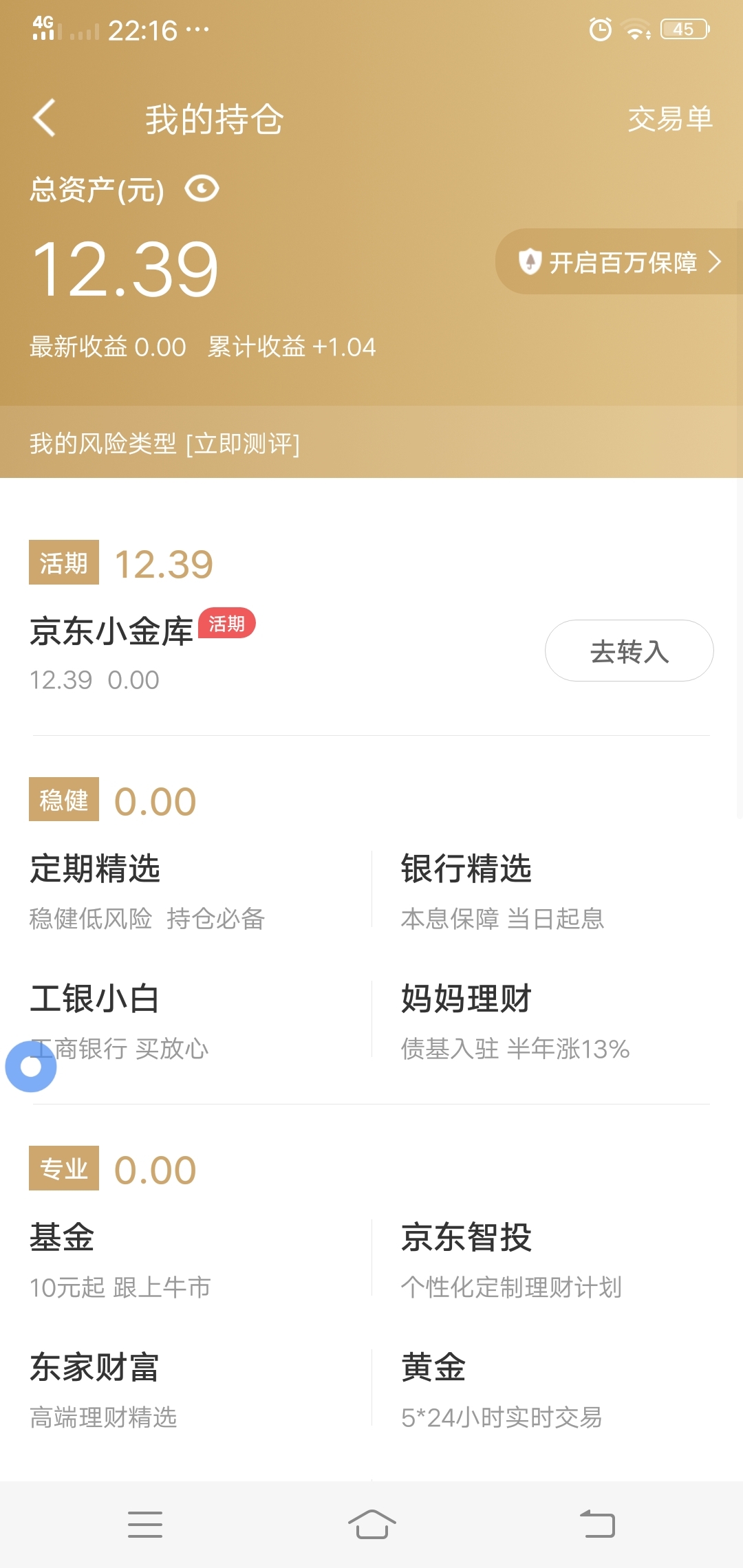Tap the blue floating assistant ball

[31, 1067]
